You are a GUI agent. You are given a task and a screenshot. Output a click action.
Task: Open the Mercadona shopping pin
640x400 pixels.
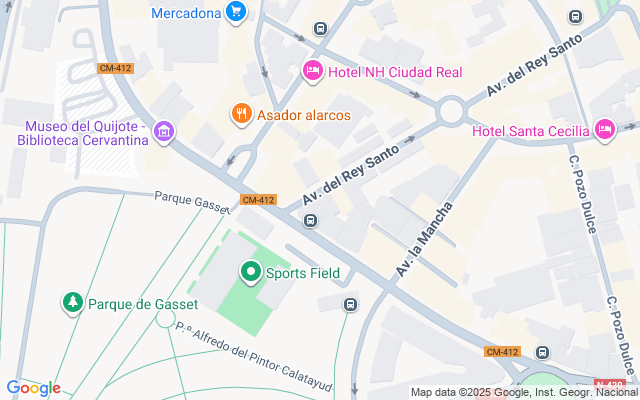point(236,12)
